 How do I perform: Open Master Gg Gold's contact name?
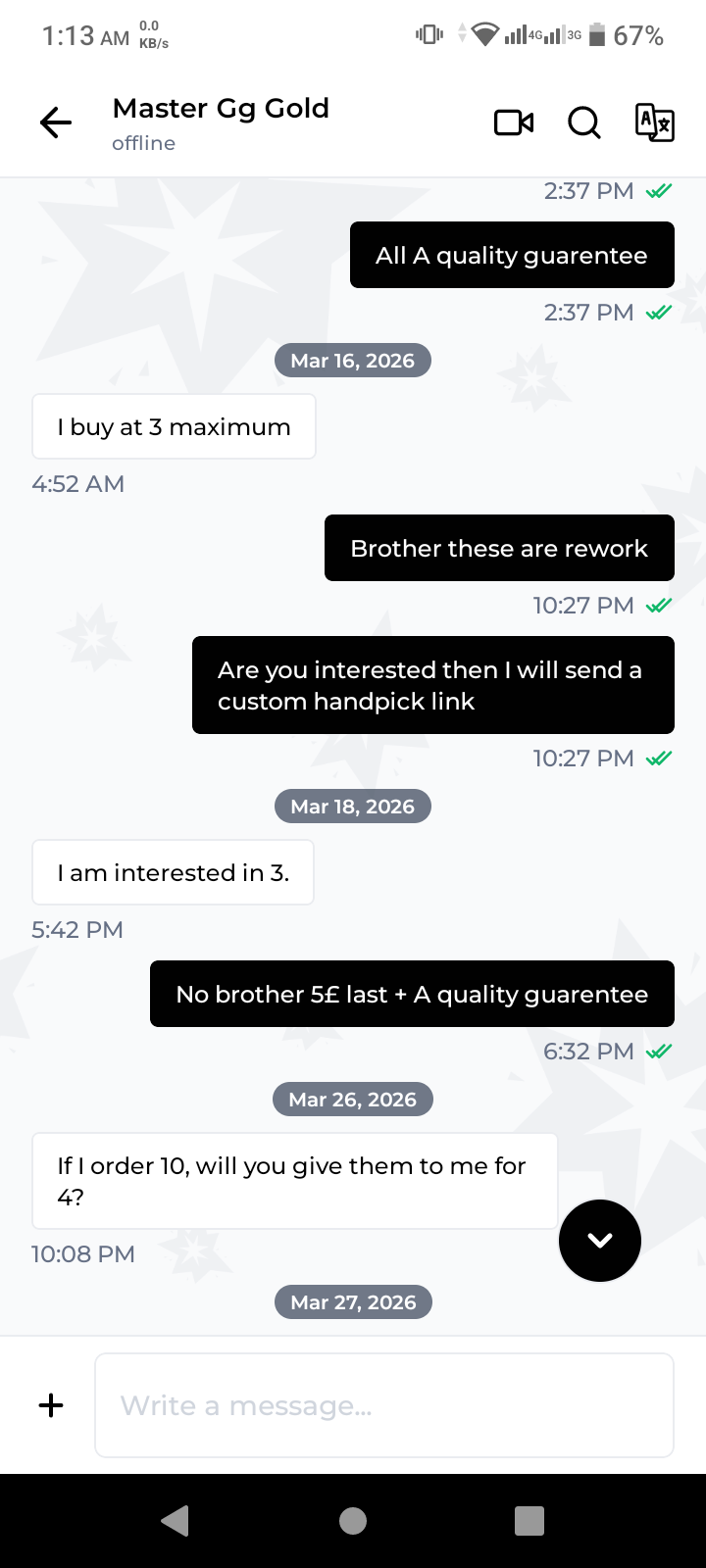221,108
